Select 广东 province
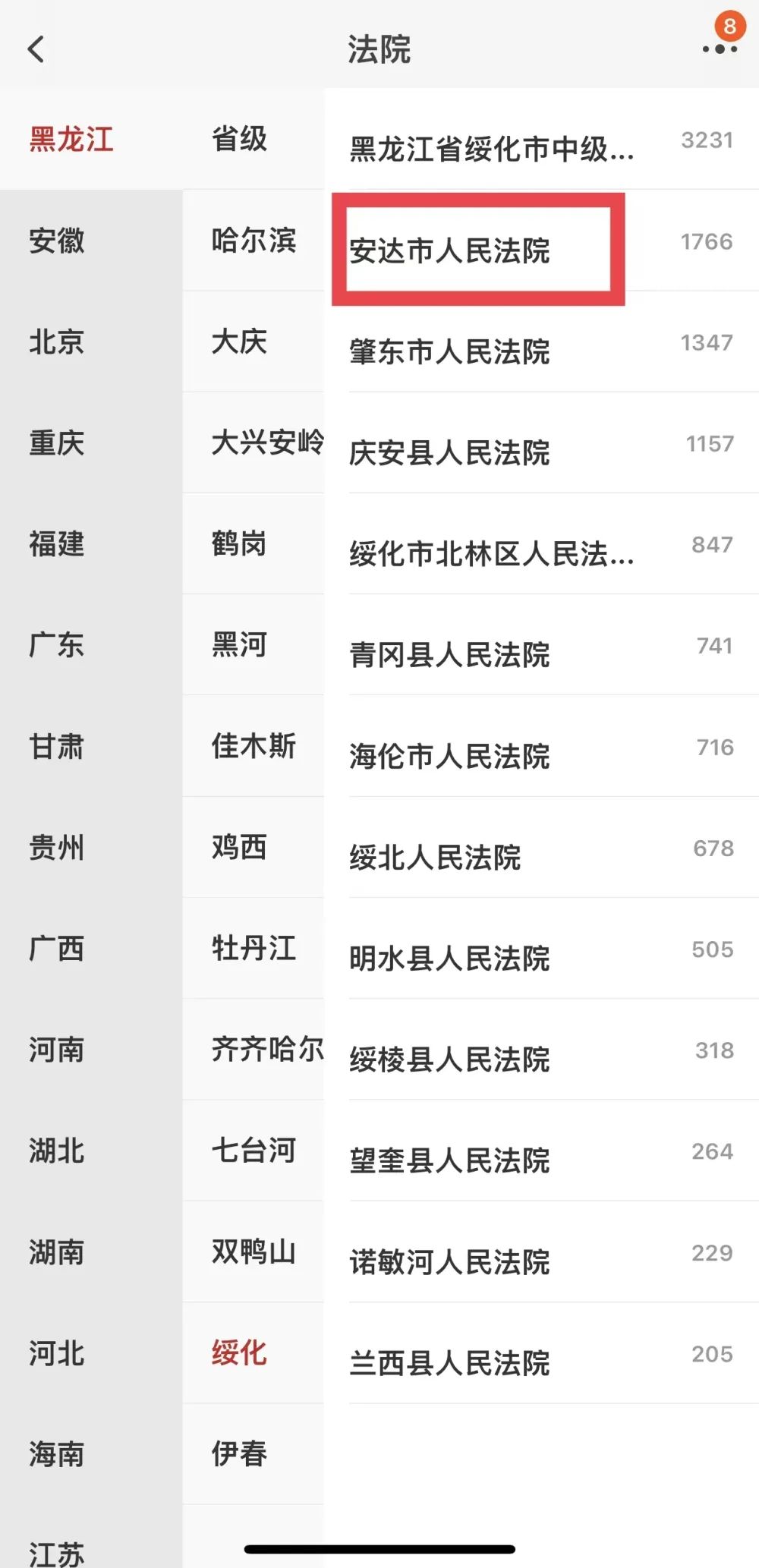 57,645
